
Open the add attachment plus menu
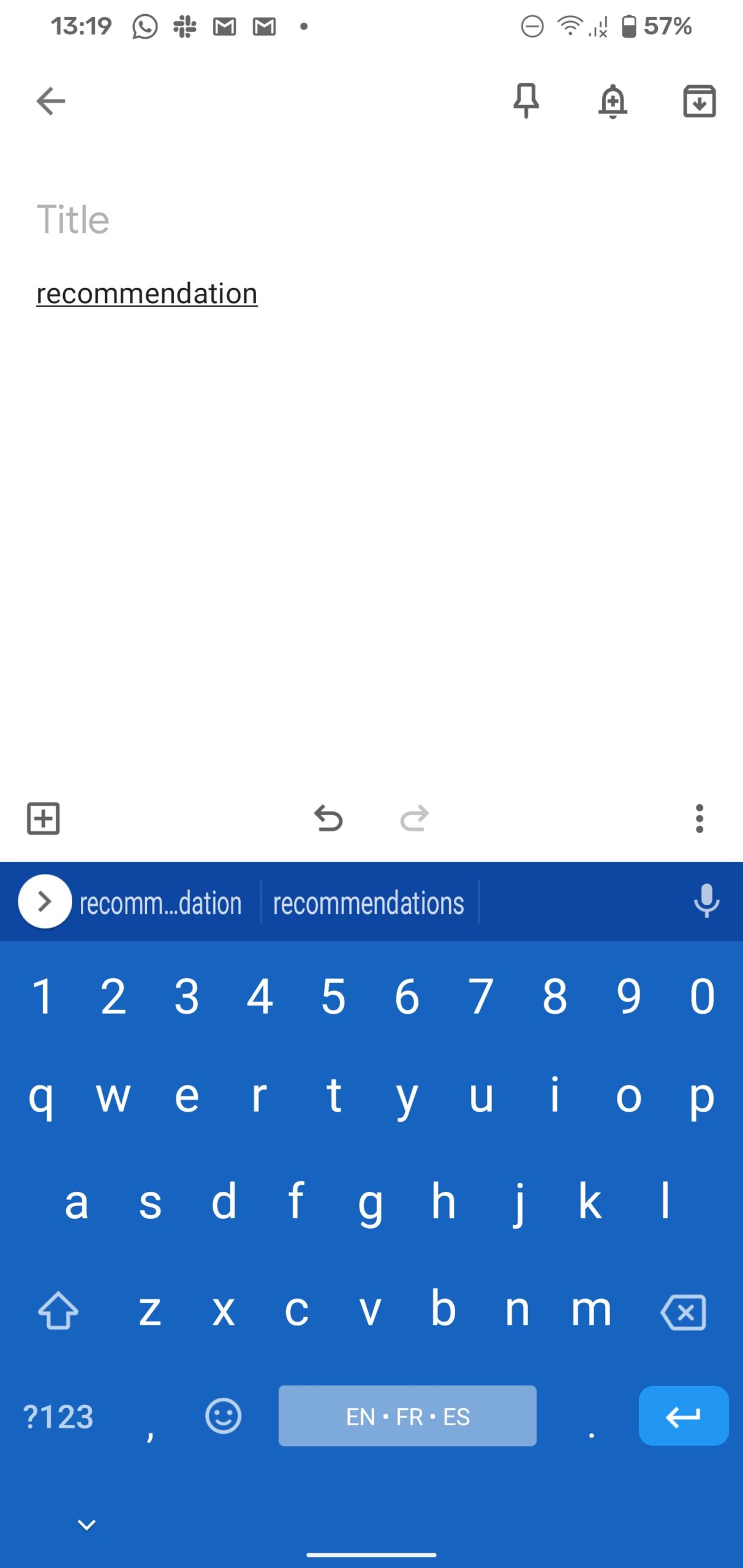(x=43, y=818)
